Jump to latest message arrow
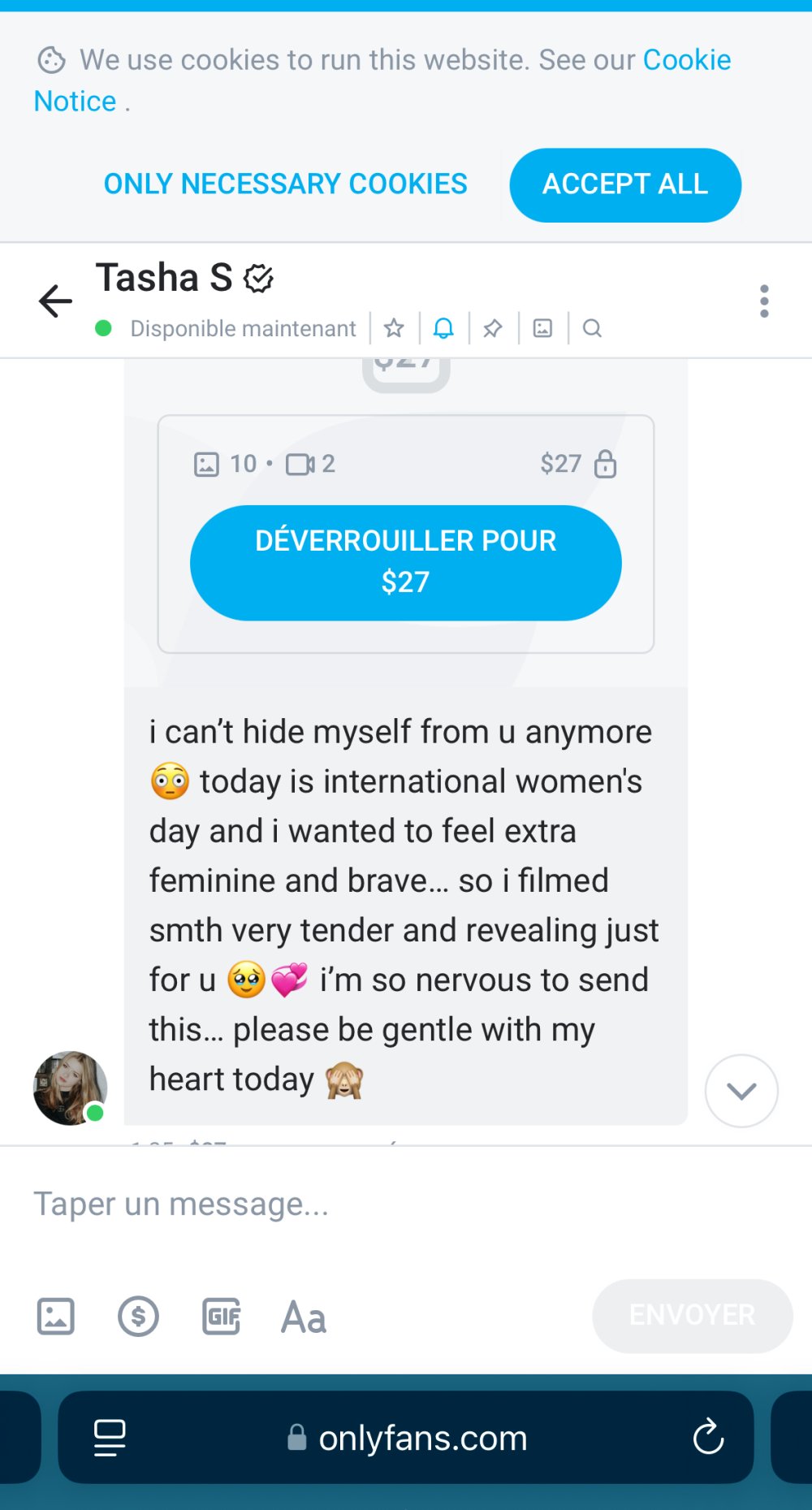The width and height of the screenshot is (812, 1510). 741,1091
